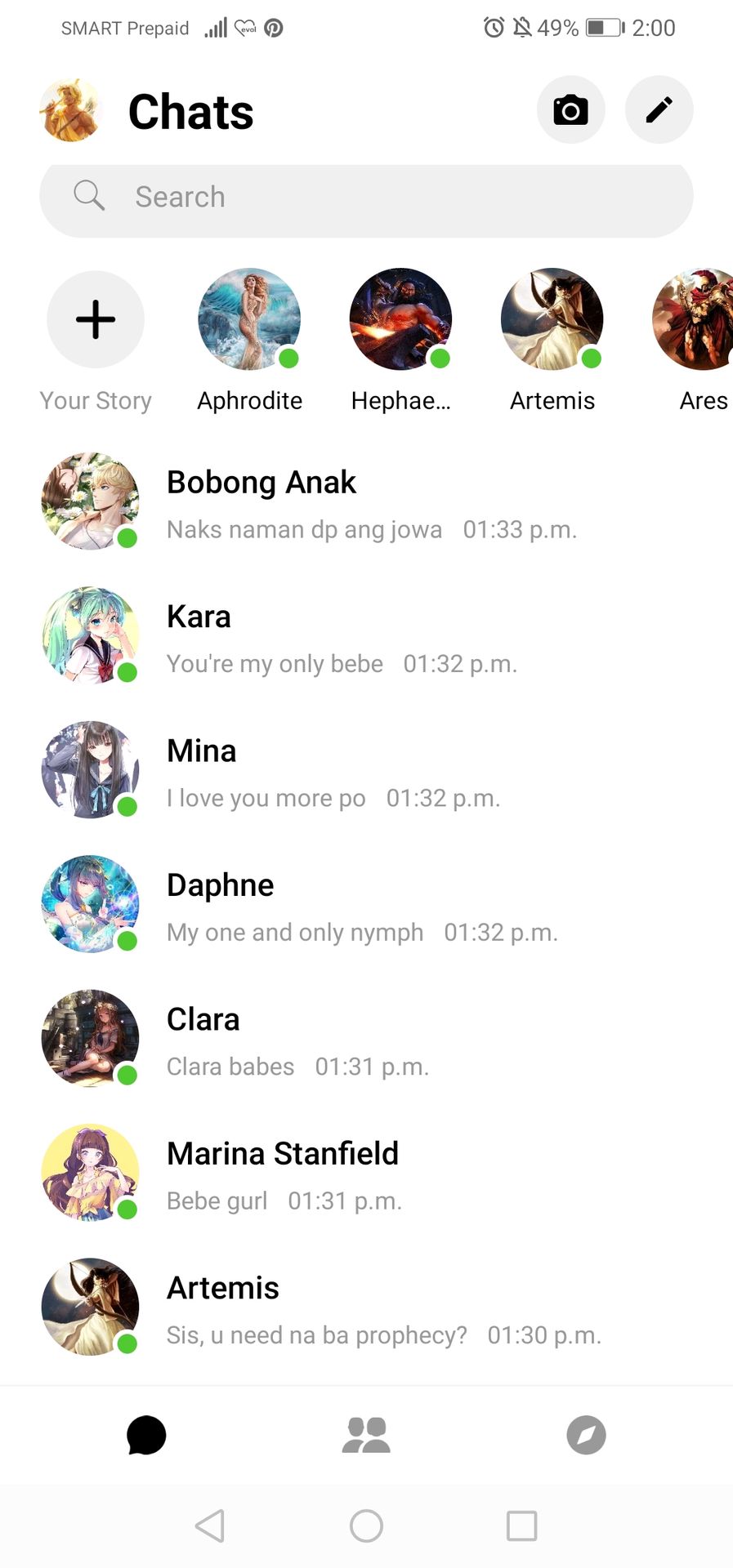The height and width of the screenshot is (1568, 733).
Task: Open the chat with Kara
Action: [x=366, y=636]
